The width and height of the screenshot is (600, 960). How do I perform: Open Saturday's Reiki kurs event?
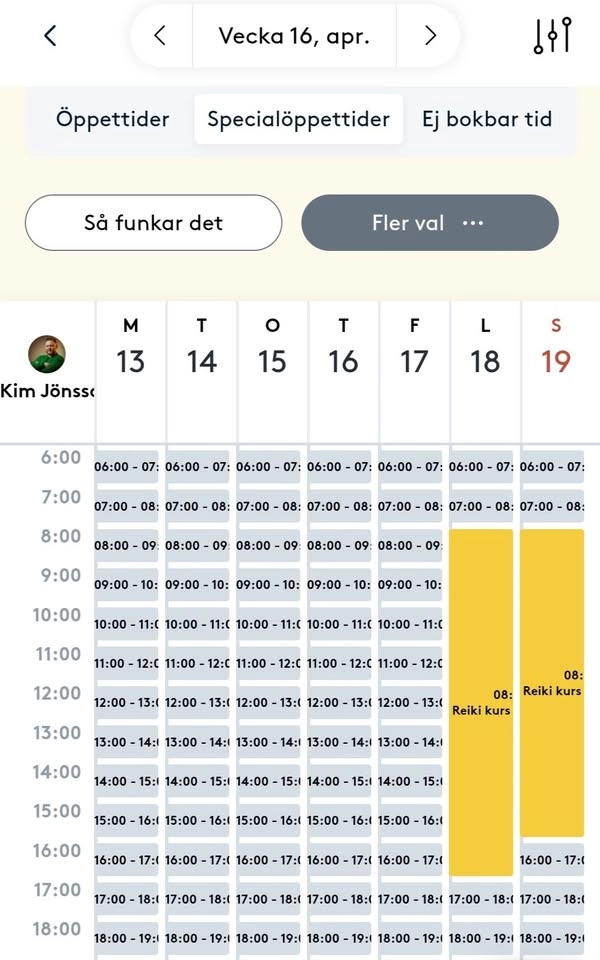pyautogui.click(x=481, y=702)
